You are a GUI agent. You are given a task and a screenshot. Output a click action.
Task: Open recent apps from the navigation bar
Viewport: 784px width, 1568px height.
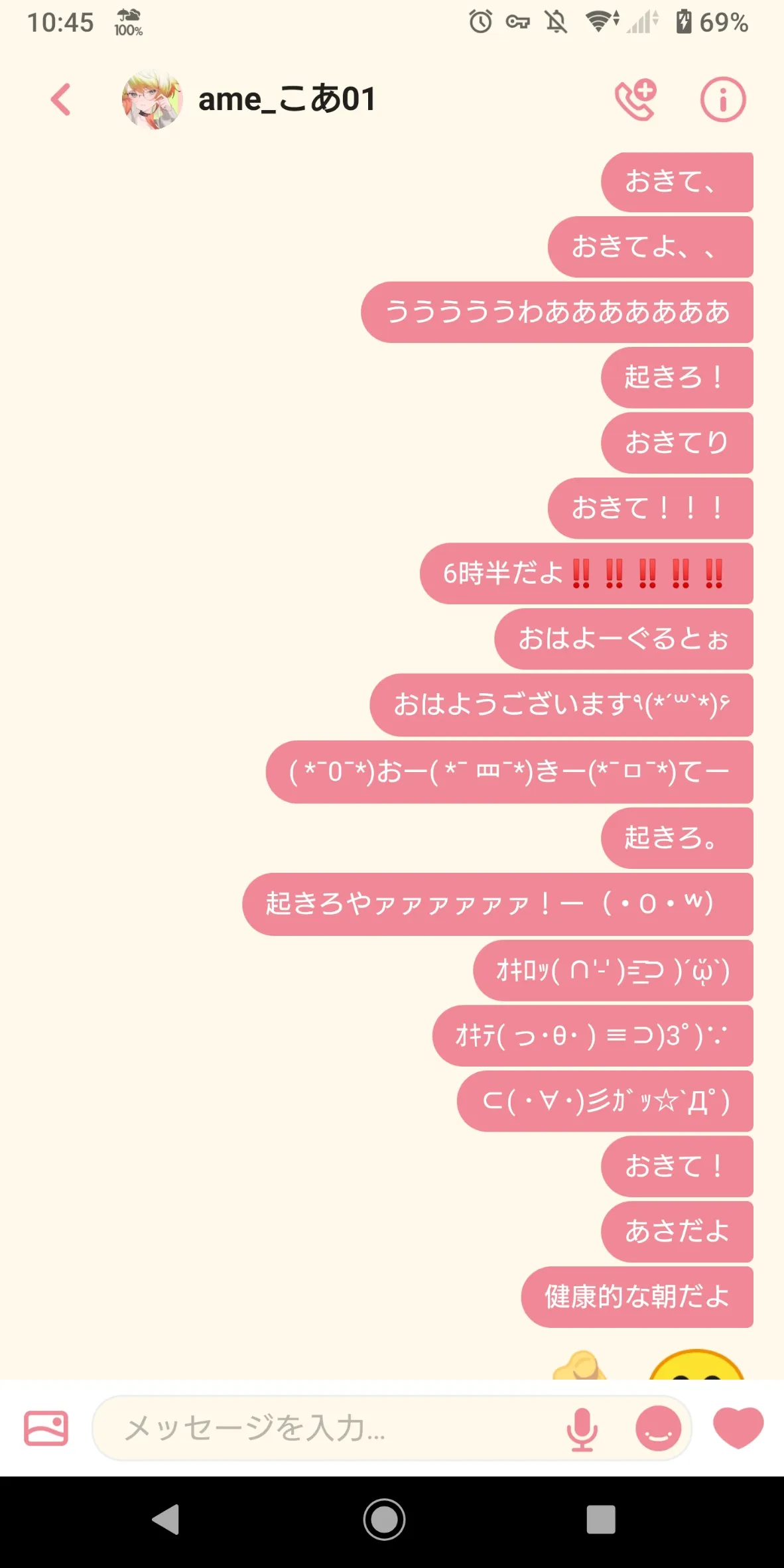click(601, 1519)
